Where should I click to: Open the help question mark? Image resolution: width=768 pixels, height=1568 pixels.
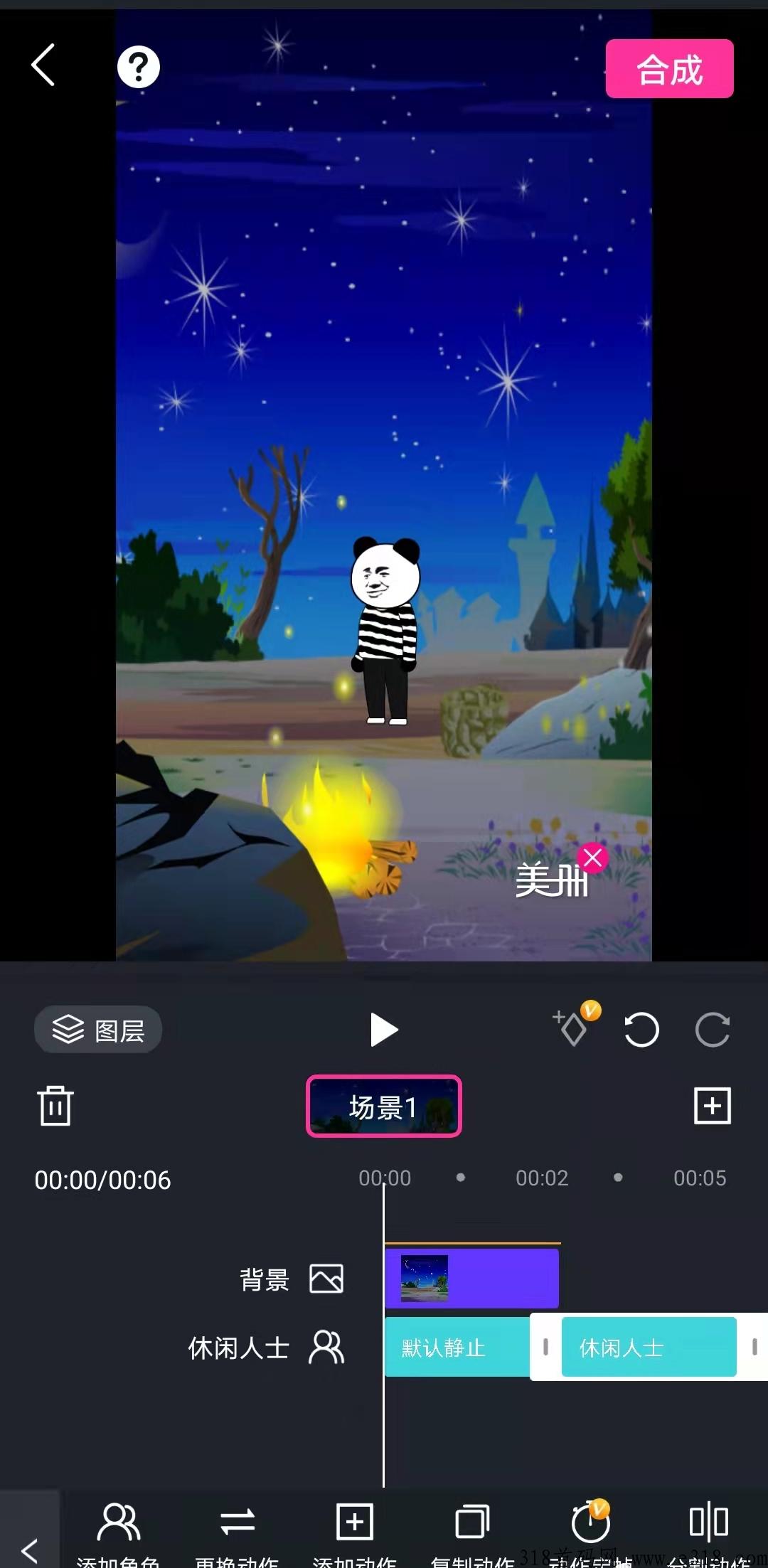pyautogui.click(x=138, y=68)
